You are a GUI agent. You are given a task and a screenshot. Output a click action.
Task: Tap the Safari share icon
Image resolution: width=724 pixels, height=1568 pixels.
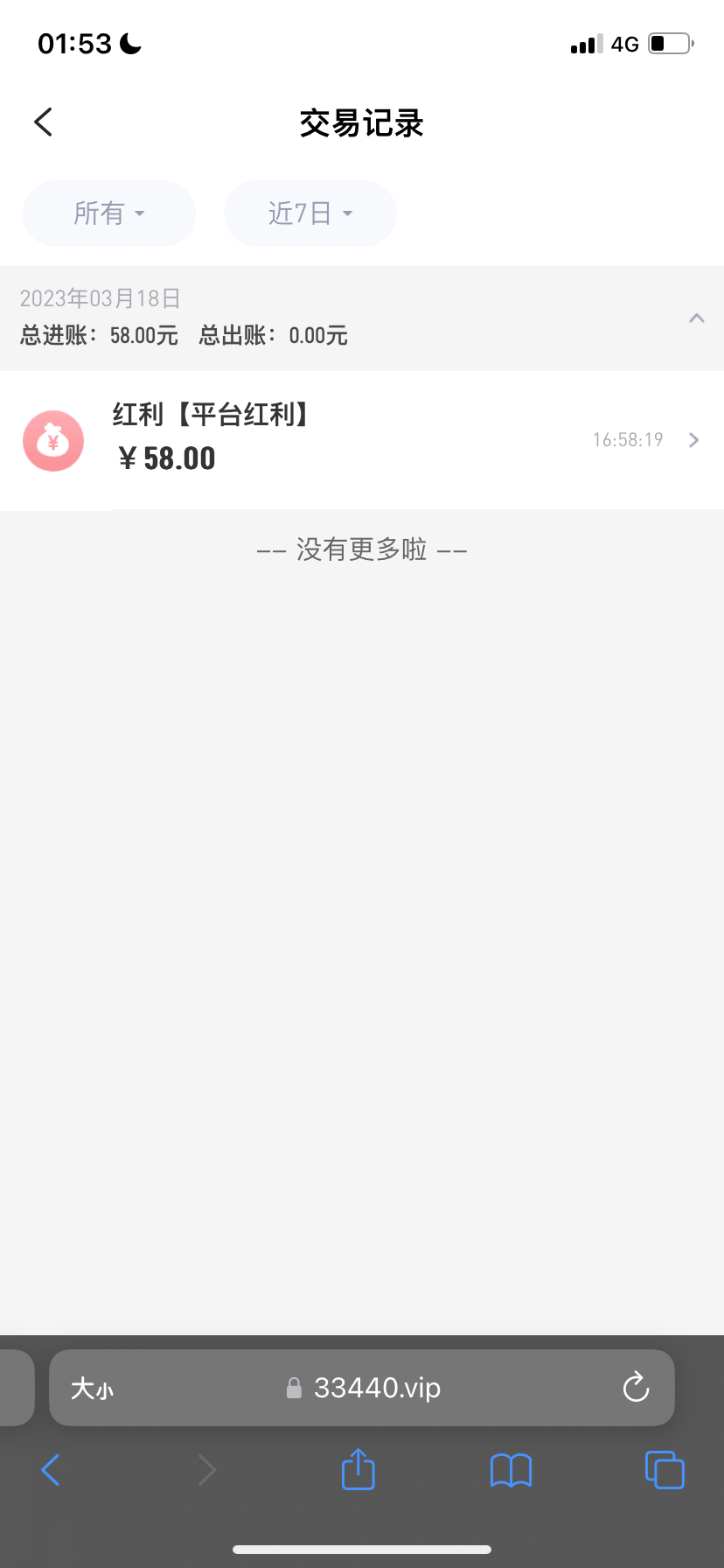[x=357, y=1470]
